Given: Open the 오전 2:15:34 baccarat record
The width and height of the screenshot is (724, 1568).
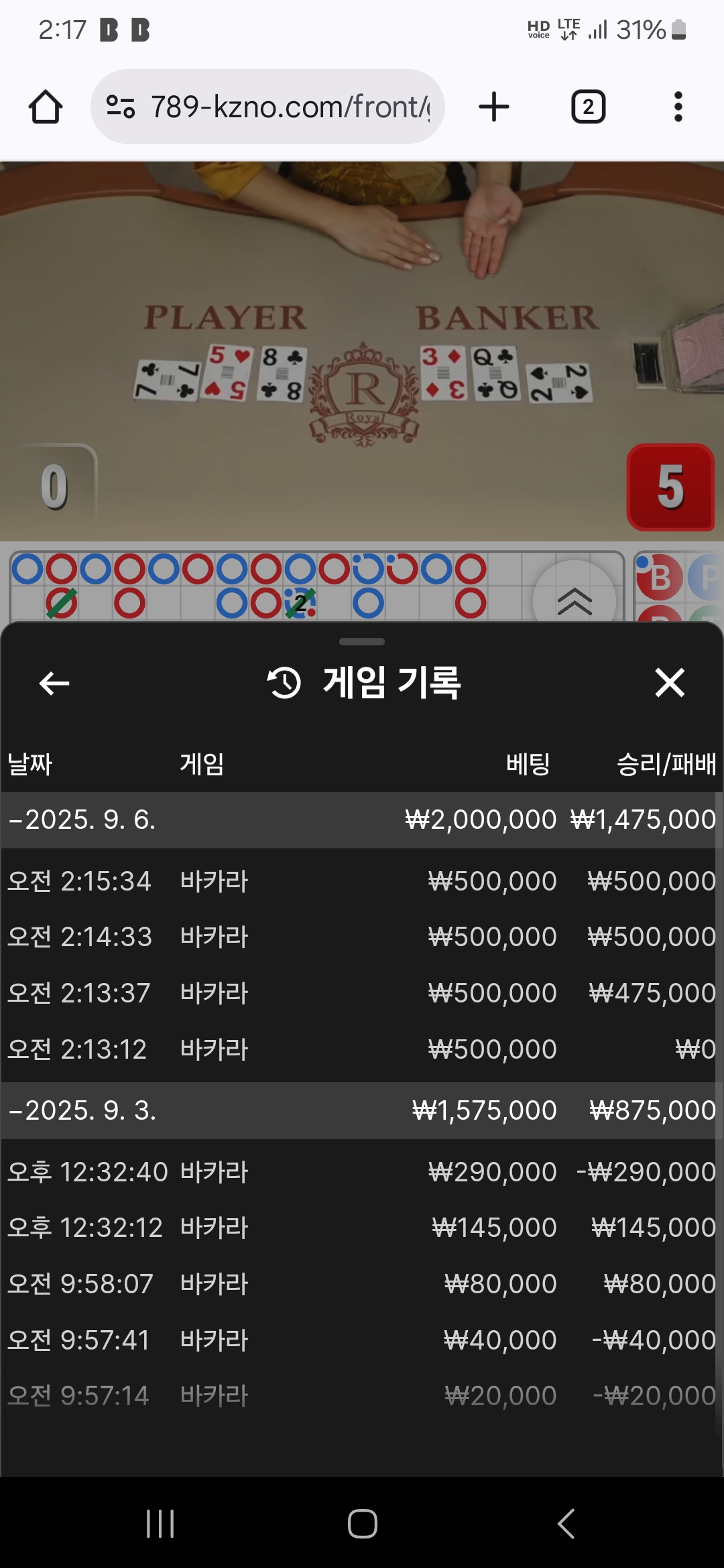Looking at the screenshot, I should pos(361,881).
